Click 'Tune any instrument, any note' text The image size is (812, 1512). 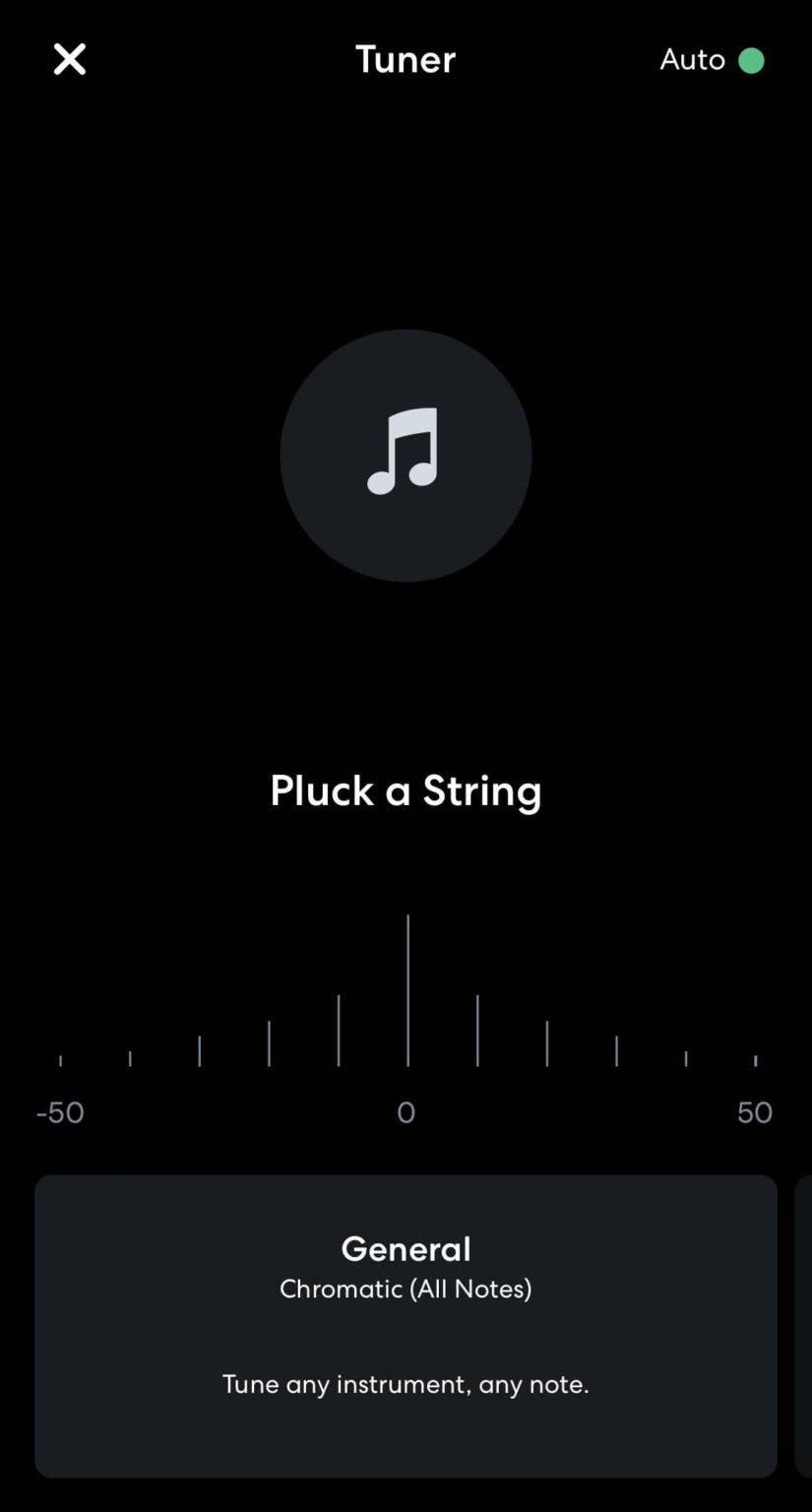406,1383
